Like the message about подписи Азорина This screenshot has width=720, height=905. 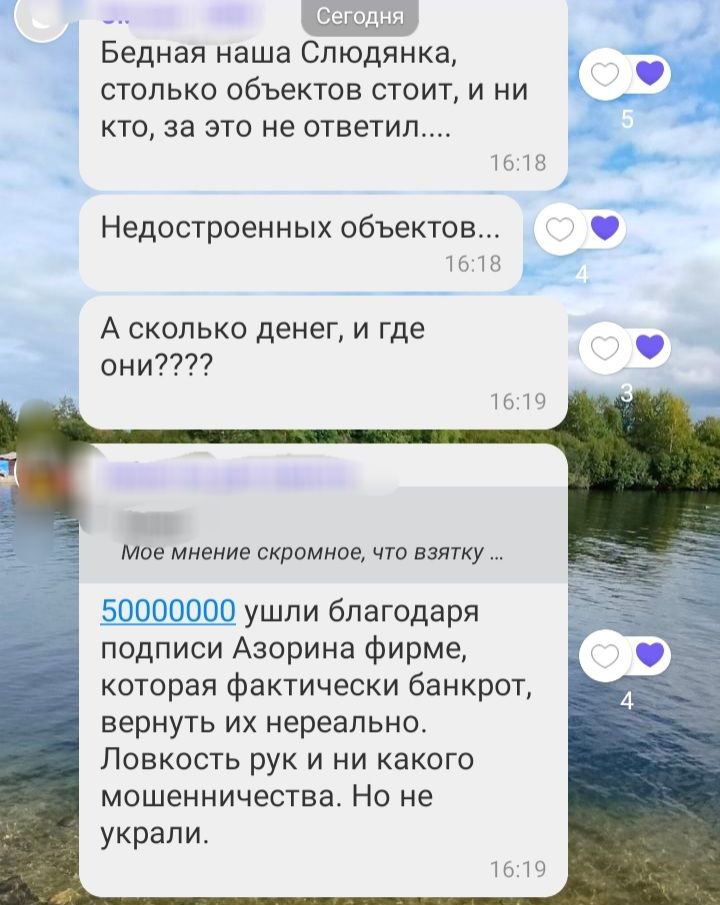603,655
